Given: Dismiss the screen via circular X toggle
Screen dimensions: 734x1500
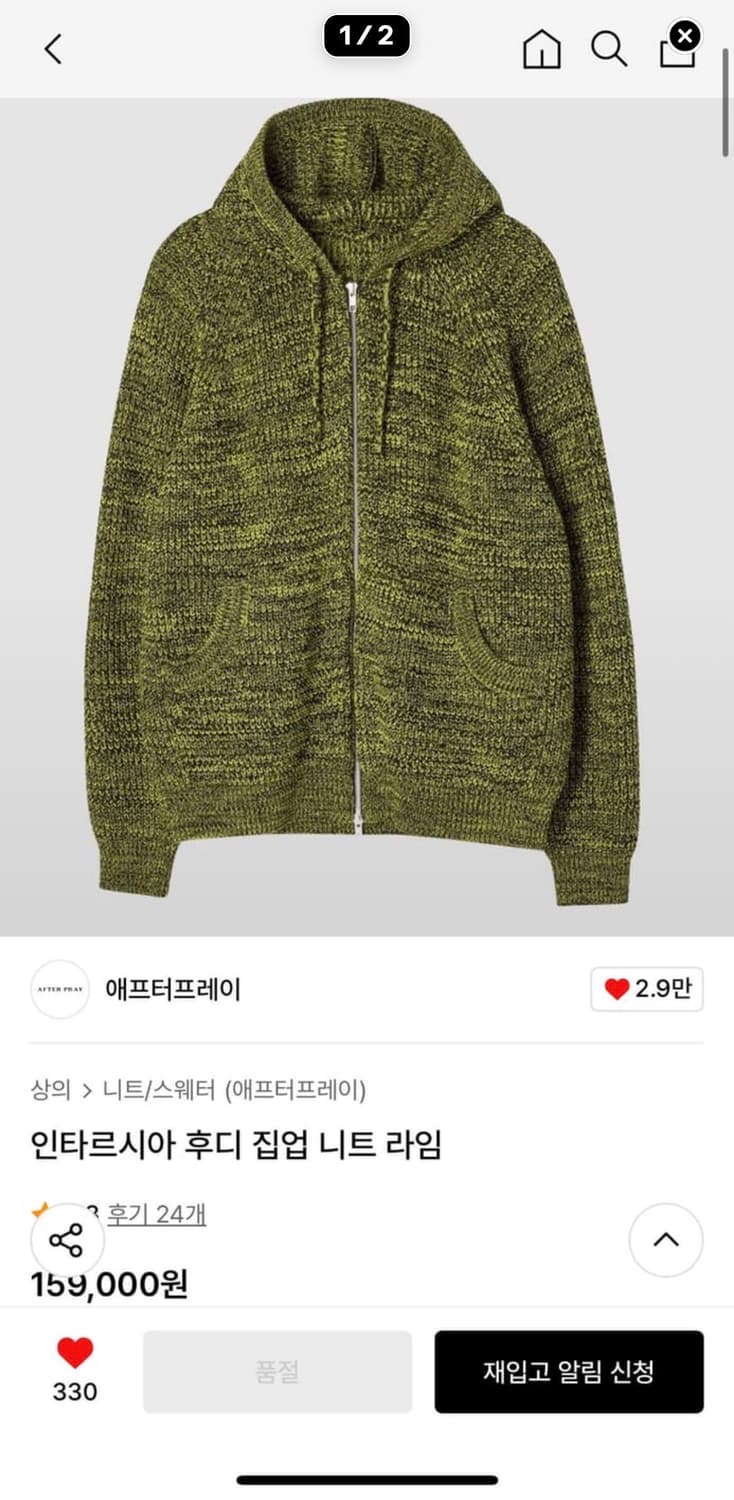Looking at the screenshot, I should [683, 36].
